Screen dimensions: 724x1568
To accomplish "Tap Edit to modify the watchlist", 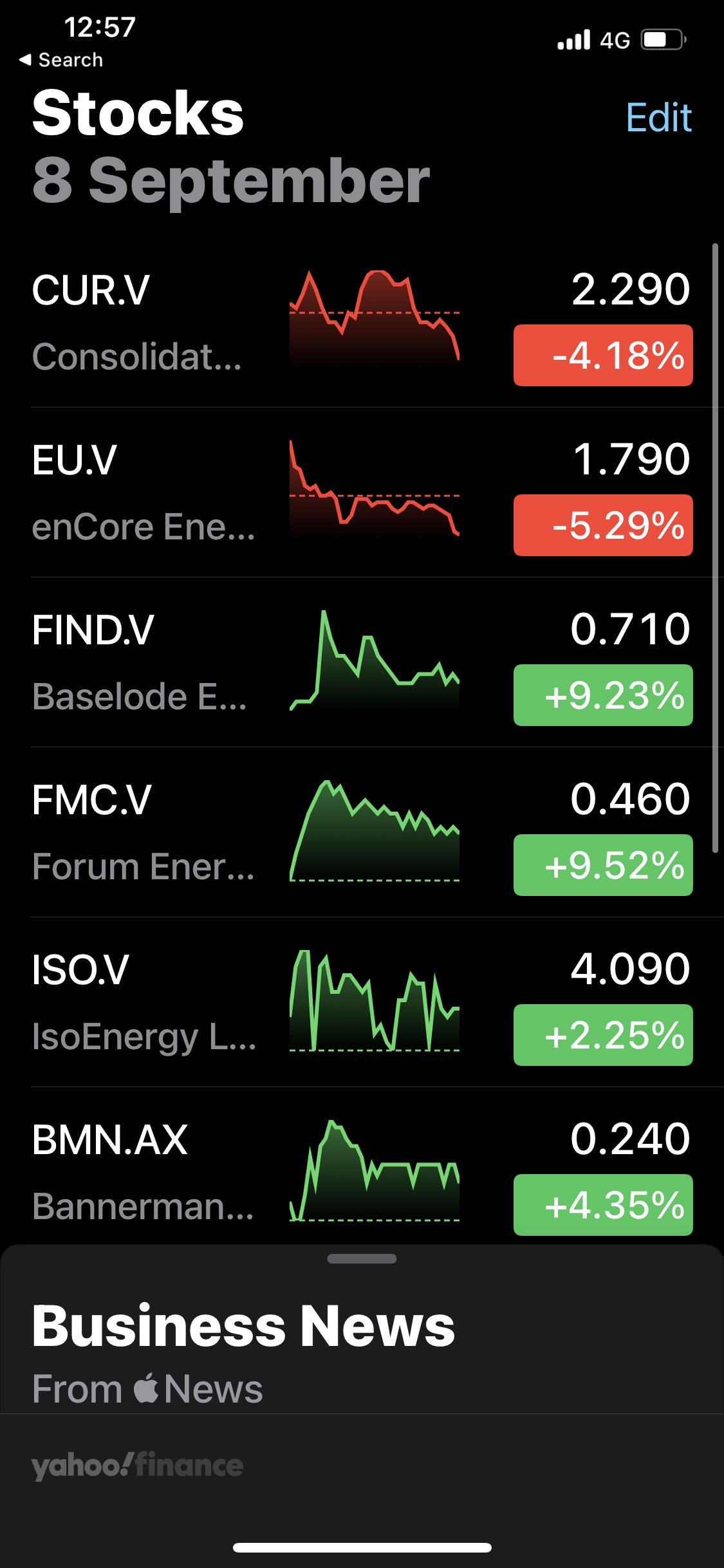I will point(658,118).
